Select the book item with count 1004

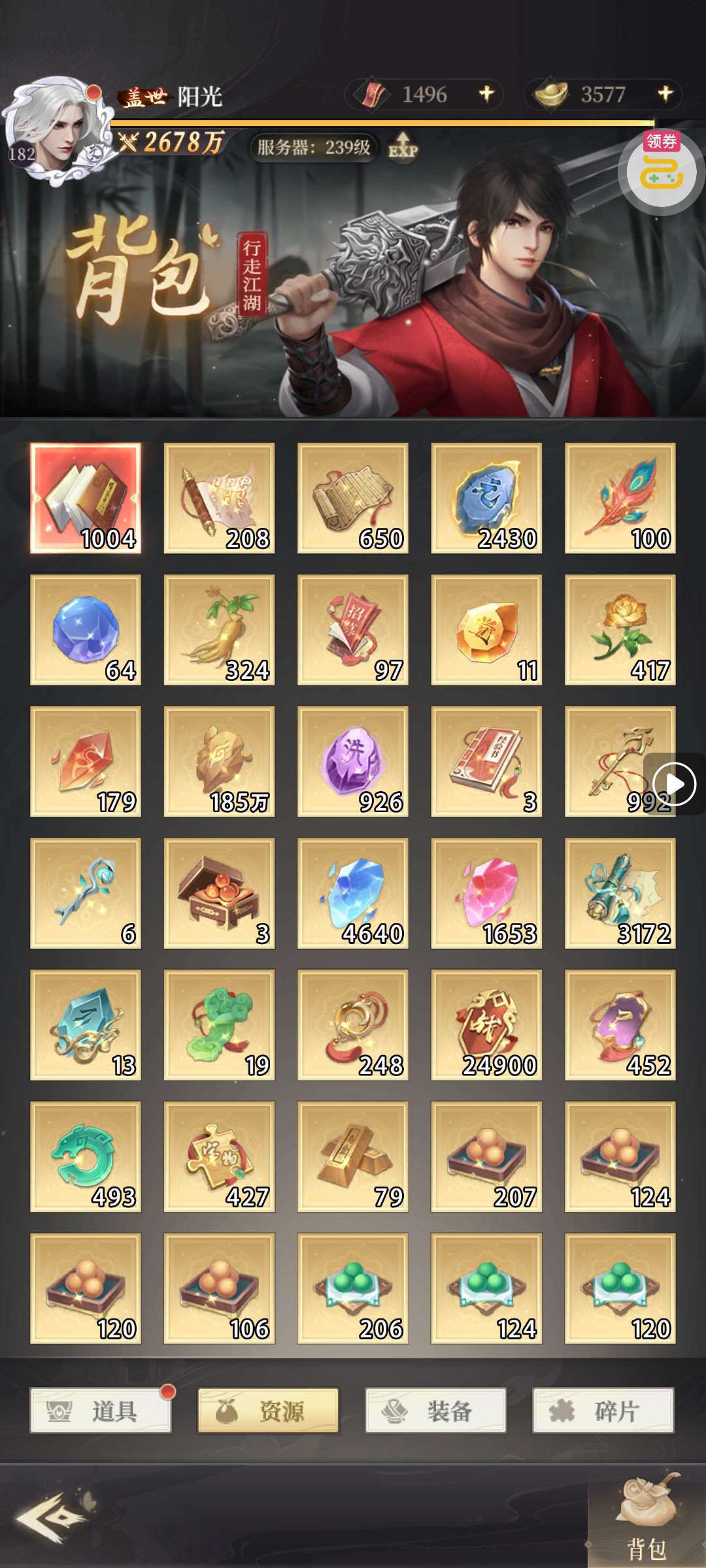(x=86, y=498)
